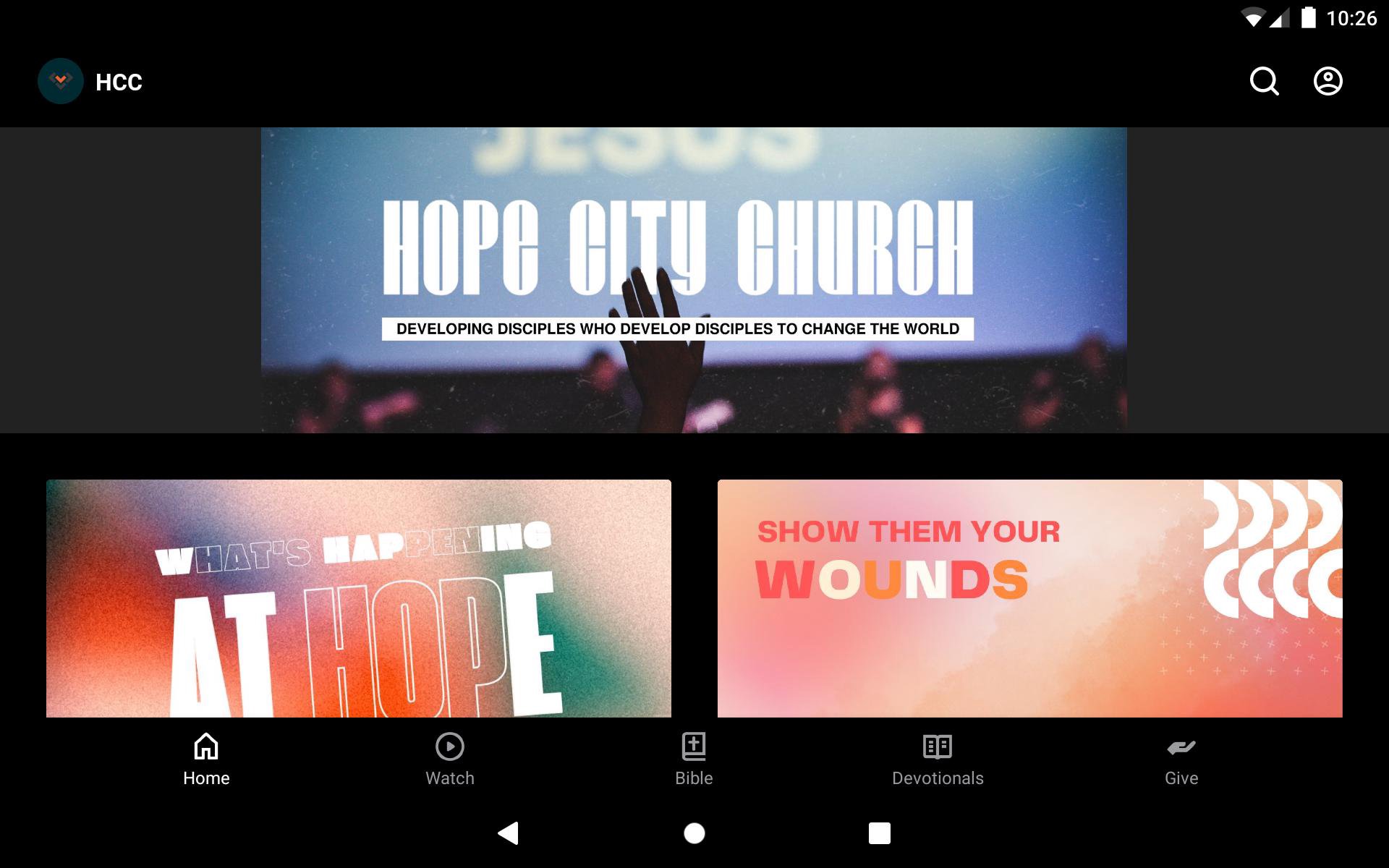This screenshot has height=868, width=1389.
Task: Switch to the Bible tab
Action: (x=694, y=759)
